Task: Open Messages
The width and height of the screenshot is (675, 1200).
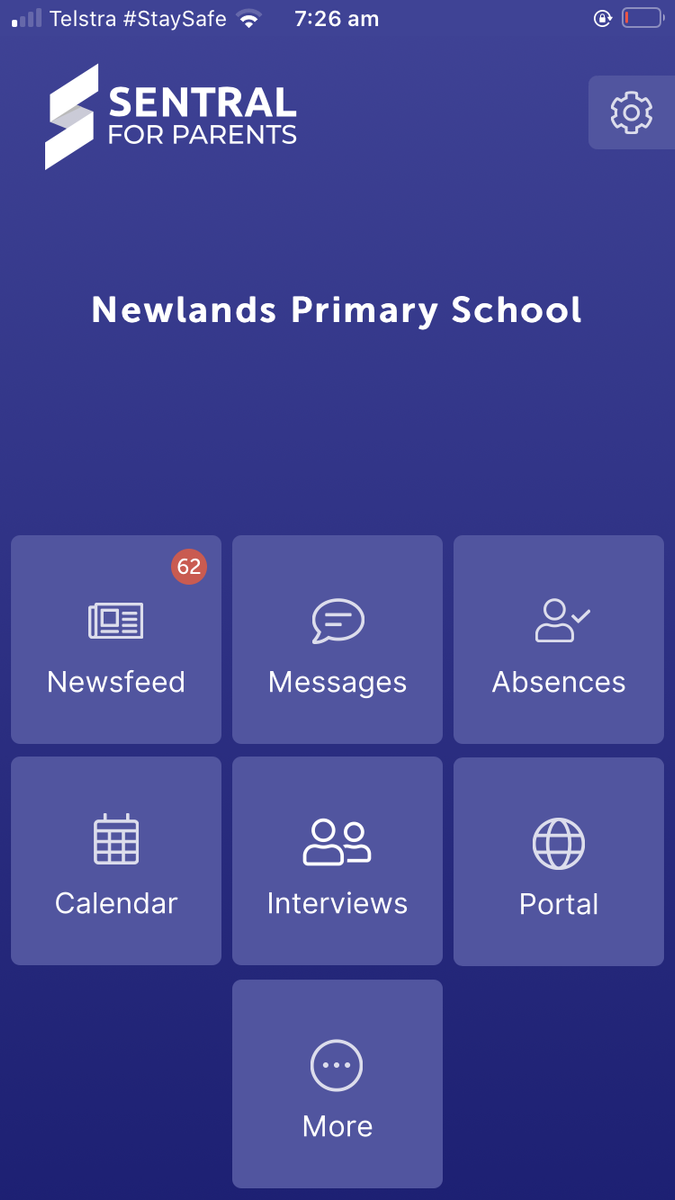Action: 337,640
